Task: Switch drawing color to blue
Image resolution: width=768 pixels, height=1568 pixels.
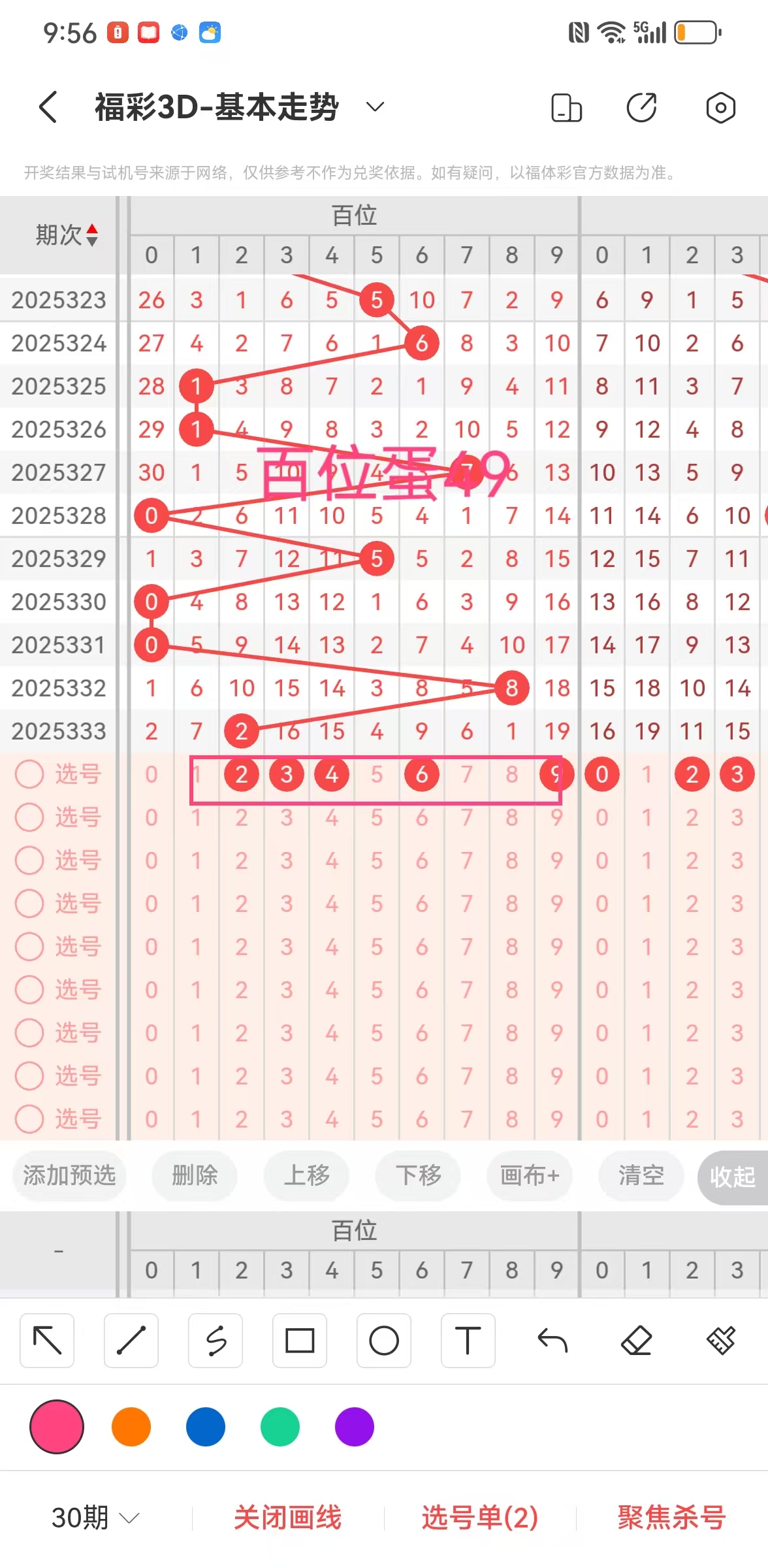Action: [x=206, y=1427]
